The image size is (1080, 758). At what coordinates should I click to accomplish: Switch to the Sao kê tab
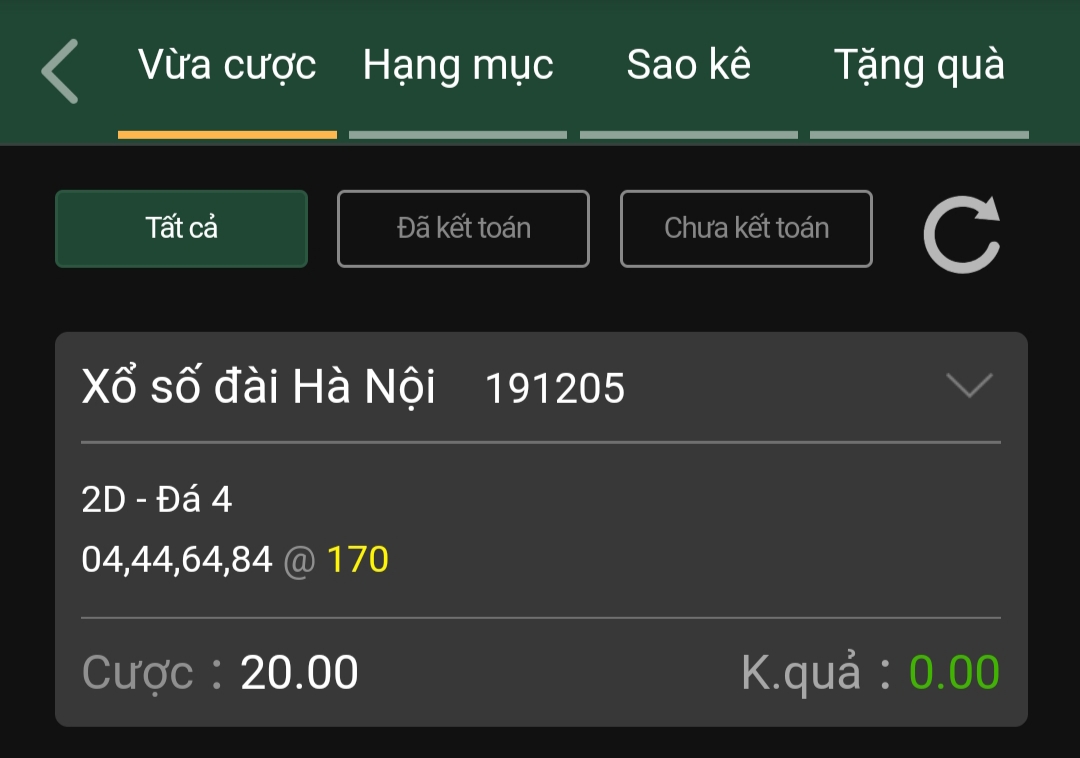(x=688, y=67)
